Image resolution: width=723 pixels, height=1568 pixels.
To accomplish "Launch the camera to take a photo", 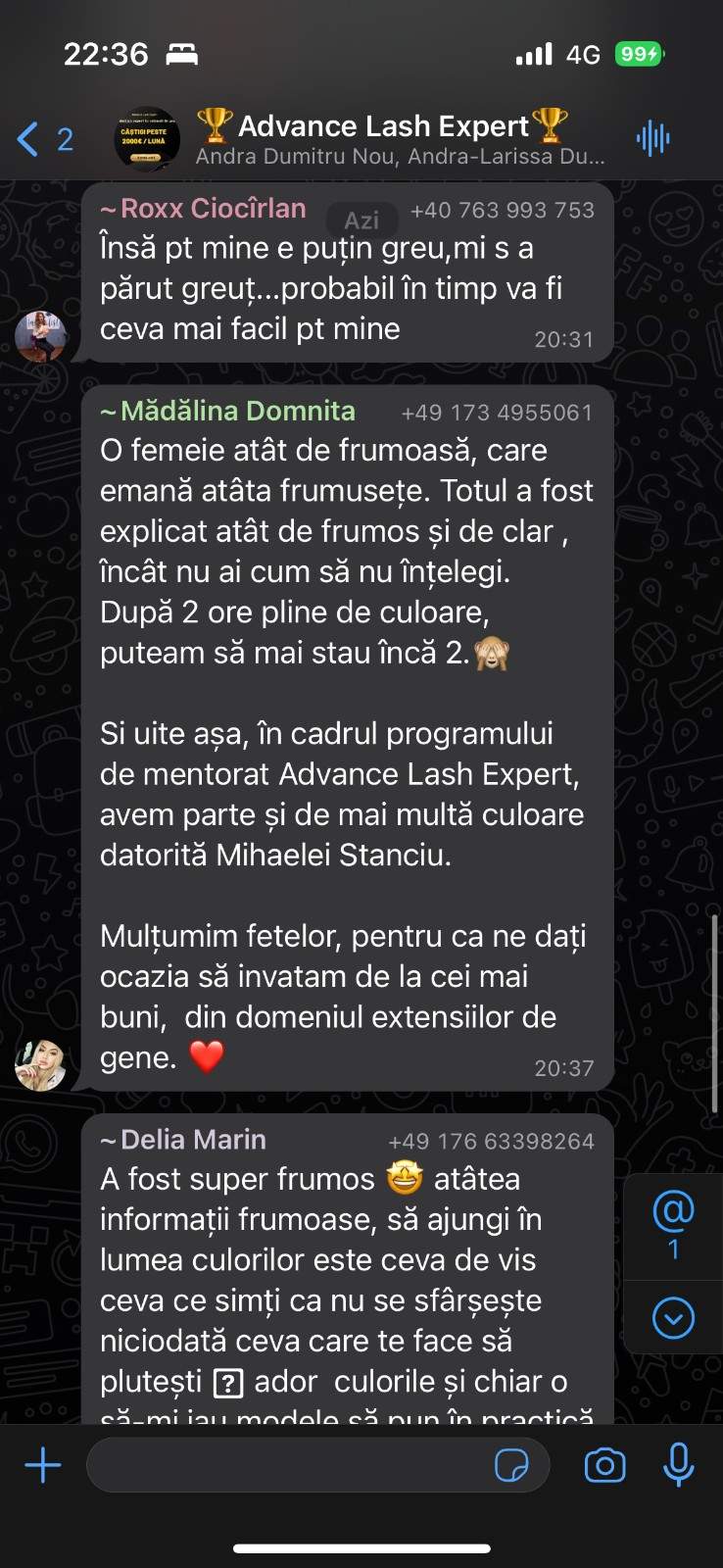I will (x=604, y=1466).
